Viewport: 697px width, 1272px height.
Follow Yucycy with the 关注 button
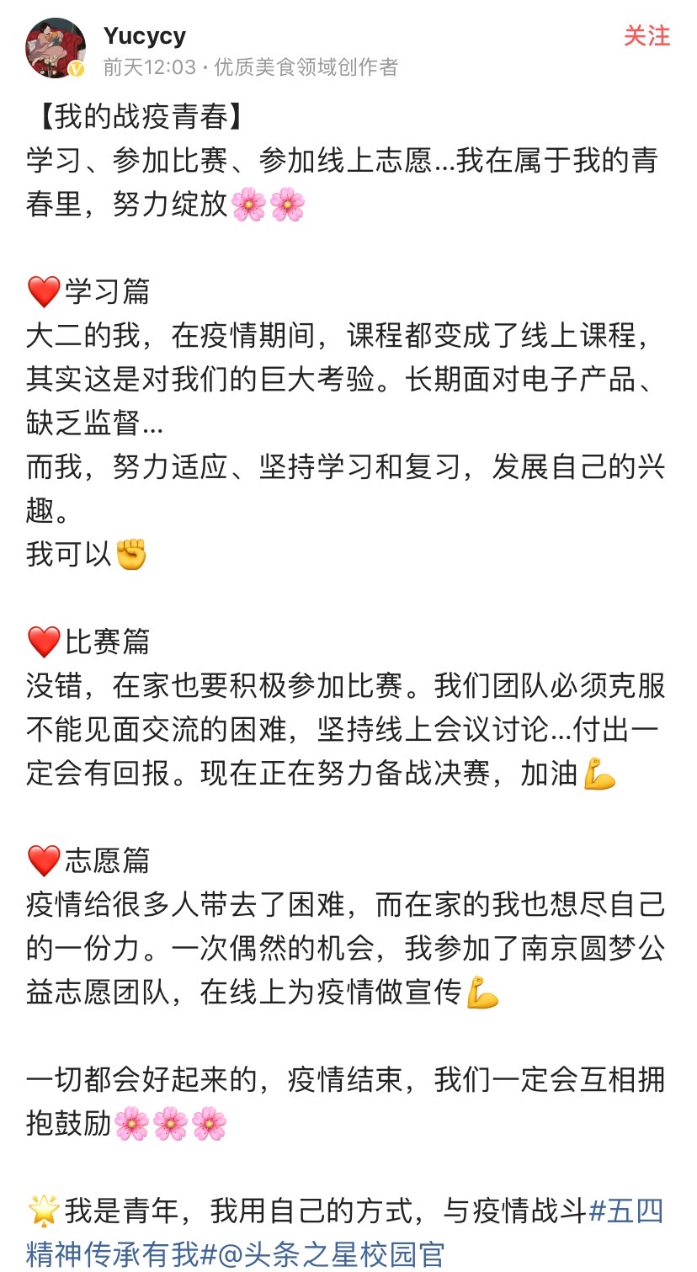click(x=646, y=35)
